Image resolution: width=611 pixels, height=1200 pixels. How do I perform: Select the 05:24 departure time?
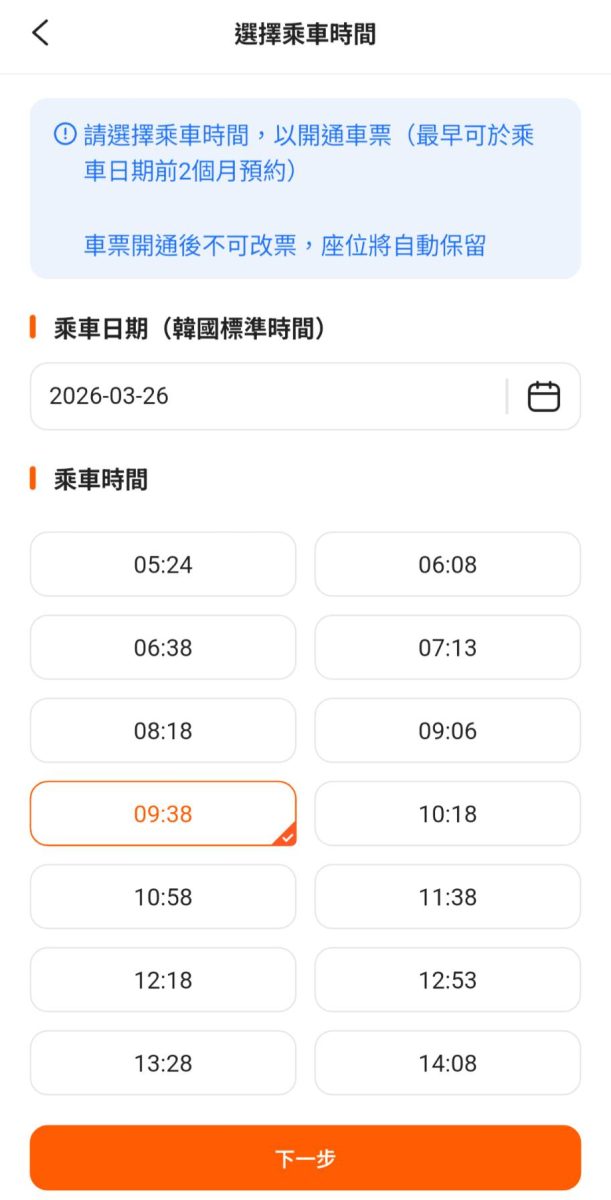163,564
